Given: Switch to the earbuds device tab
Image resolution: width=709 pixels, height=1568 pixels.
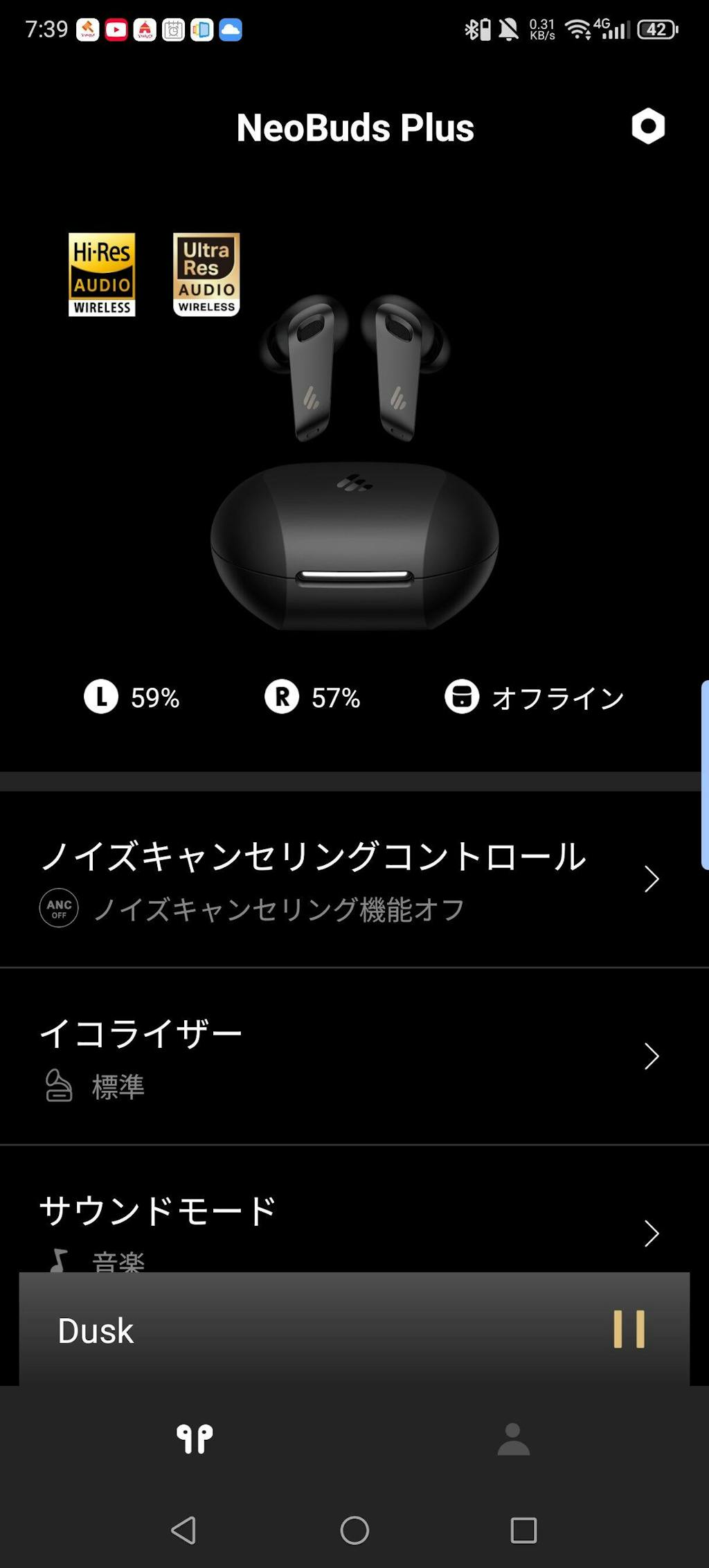Looking at the screenshot, I should tap(195, 1439).
